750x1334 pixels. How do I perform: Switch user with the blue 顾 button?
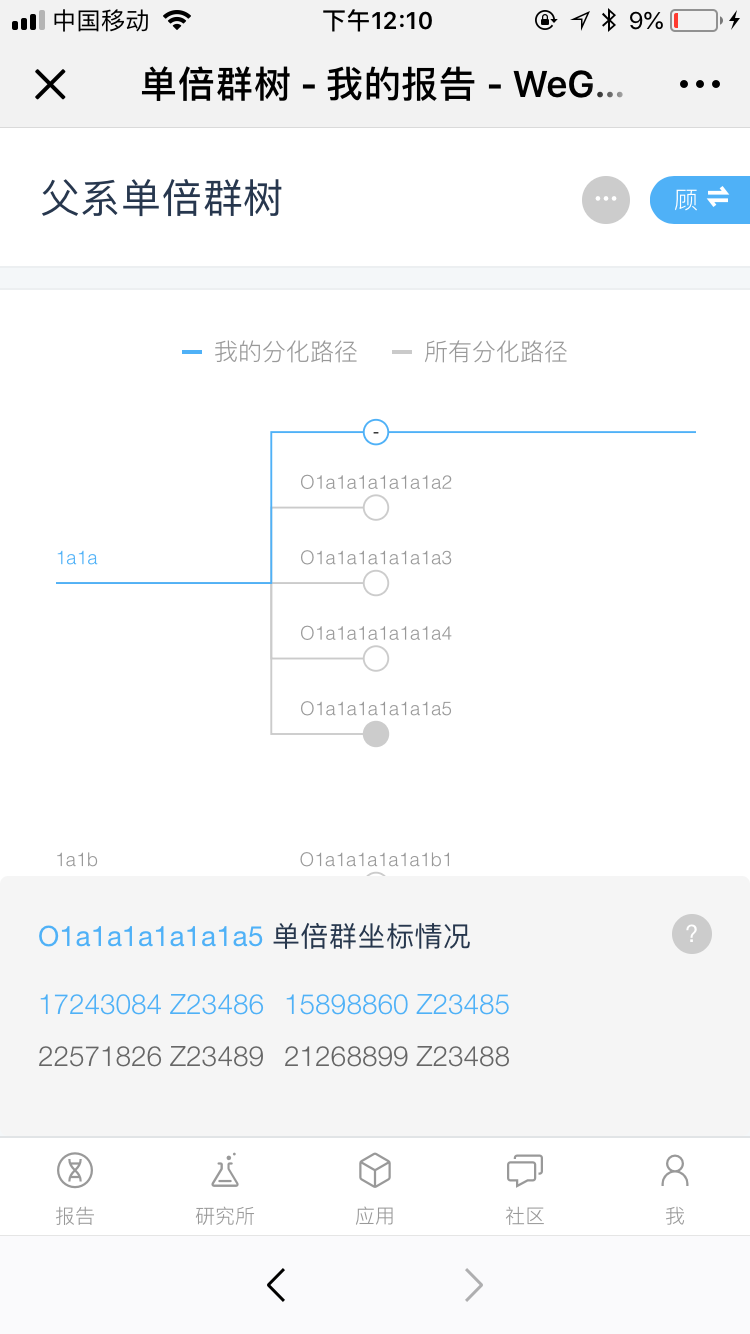[700, 199]
